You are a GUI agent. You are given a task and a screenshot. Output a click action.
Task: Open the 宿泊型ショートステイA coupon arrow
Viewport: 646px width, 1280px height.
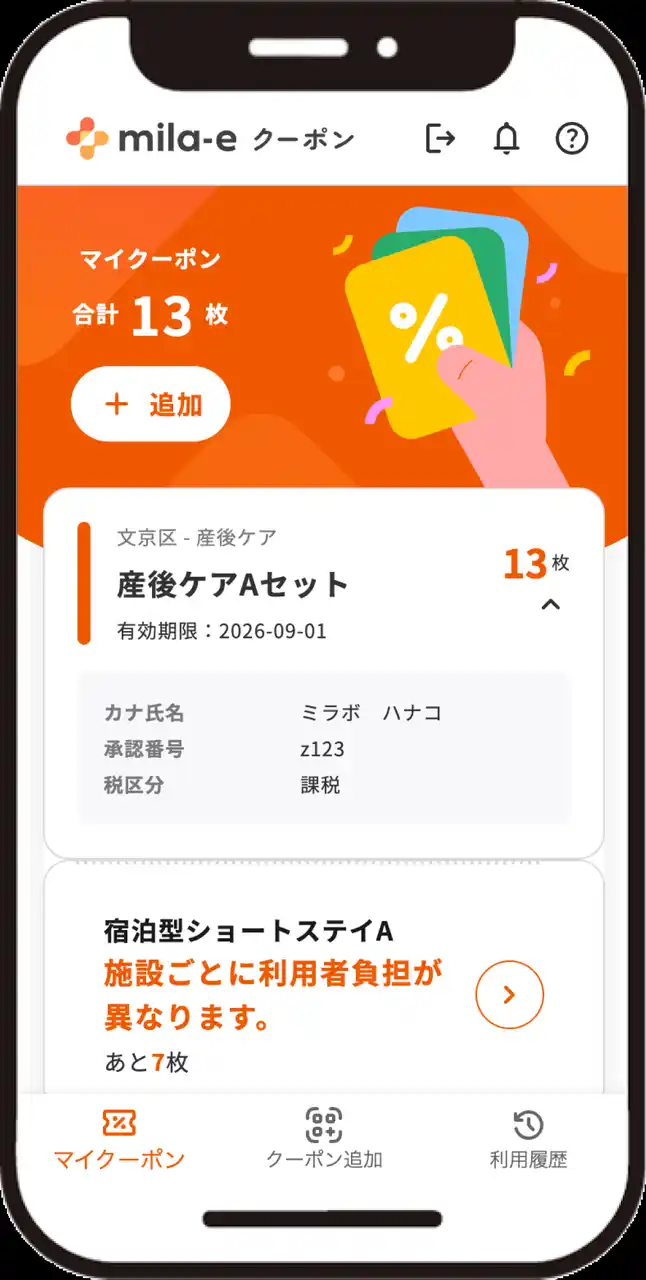(509, 994)
